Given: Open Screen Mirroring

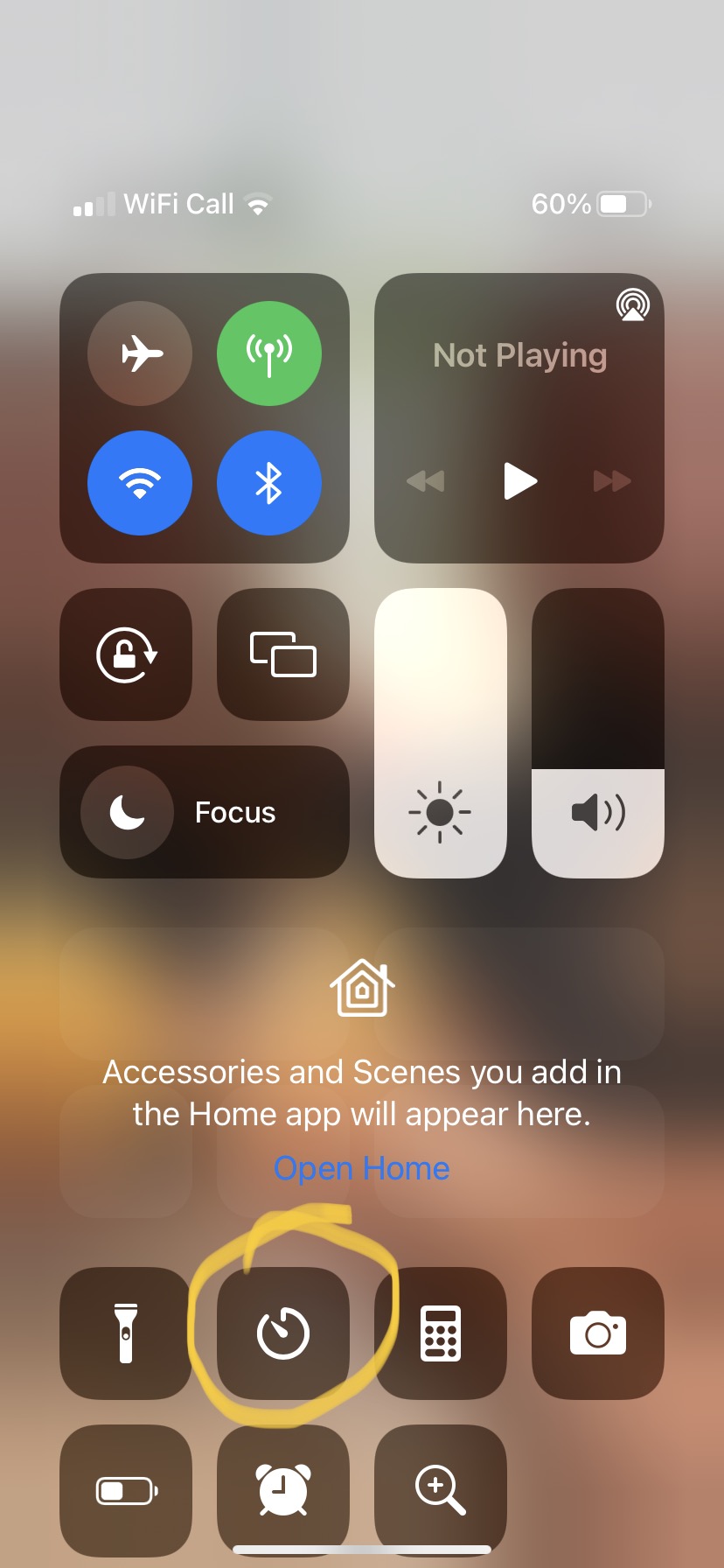Looking at the screenshot, I should pyautogui.click(x=283, y=654).
